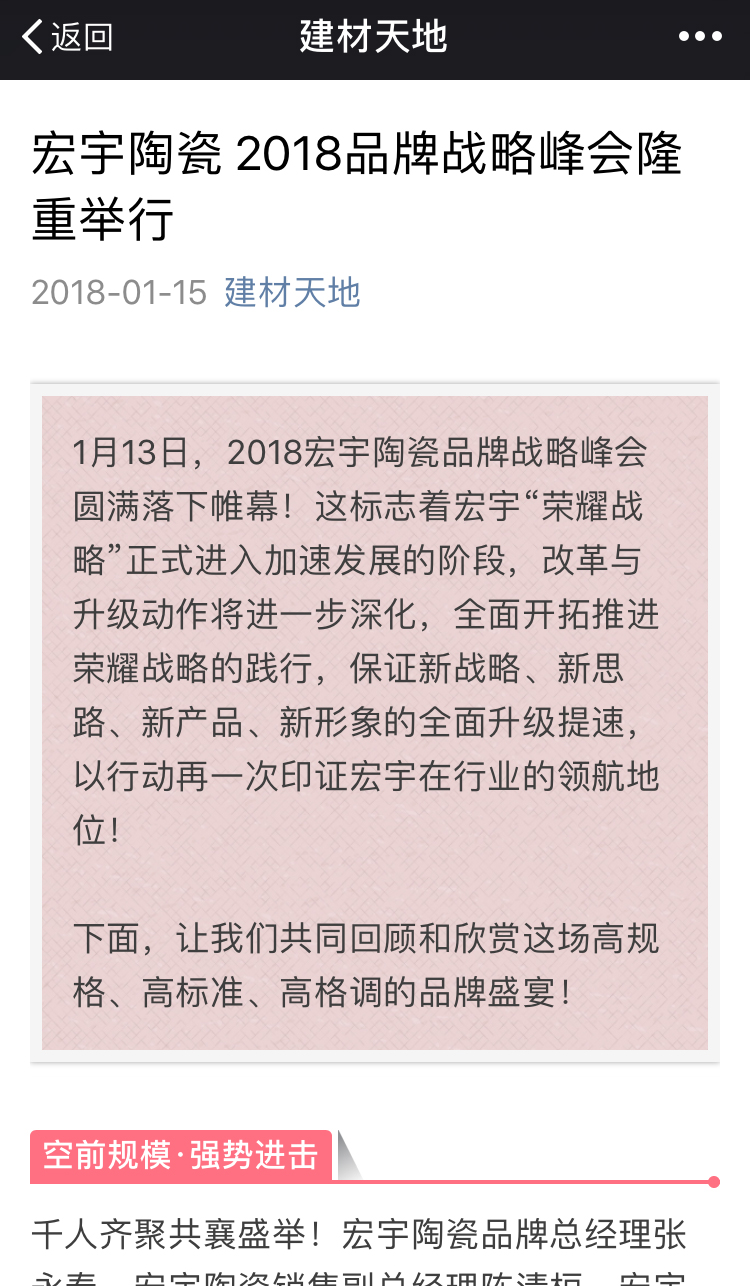Go back using the 返回 button
Image resolution: width=750 pixels, height=1286 pixels.
pyautogui.click(x=67, y=38)
